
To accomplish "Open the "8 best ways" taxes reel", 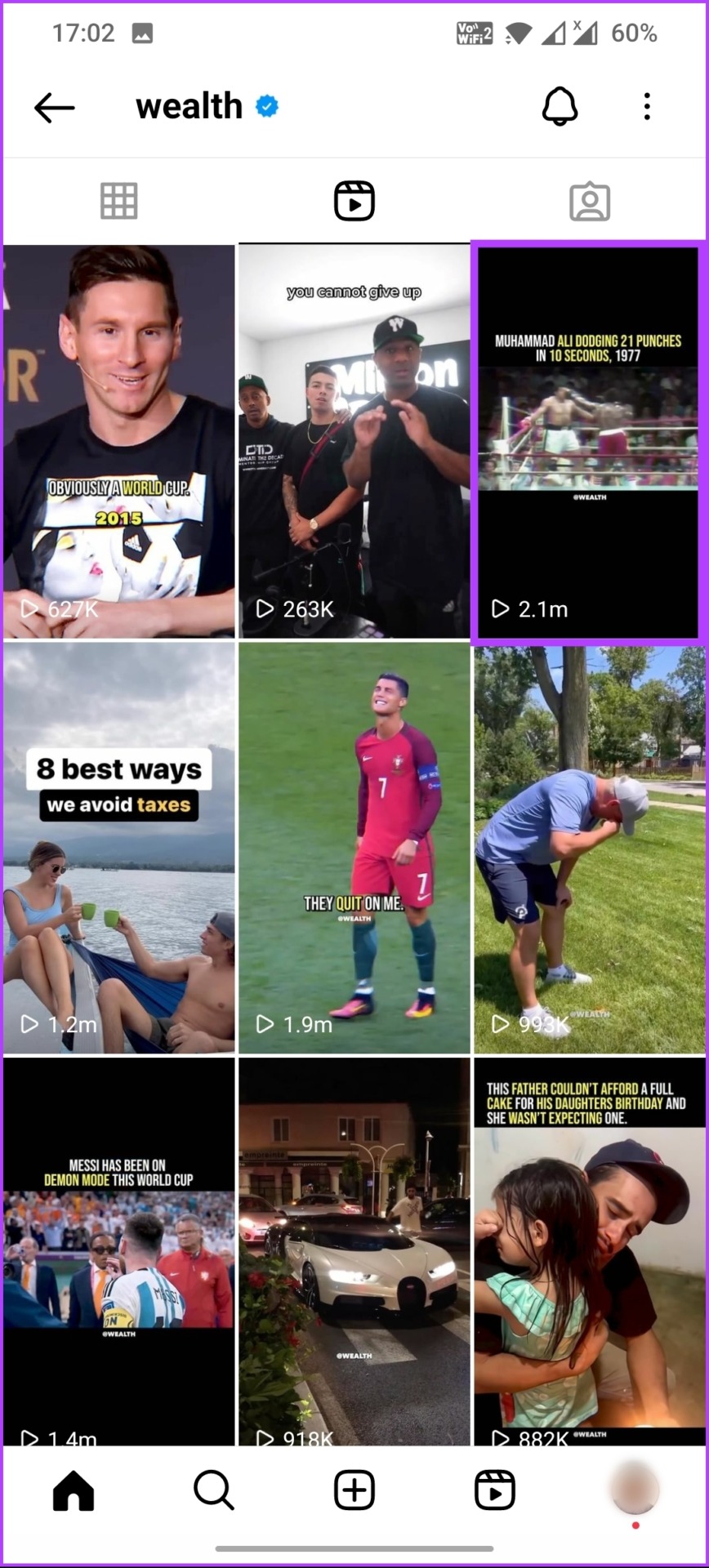I will (x=119, y=848).
